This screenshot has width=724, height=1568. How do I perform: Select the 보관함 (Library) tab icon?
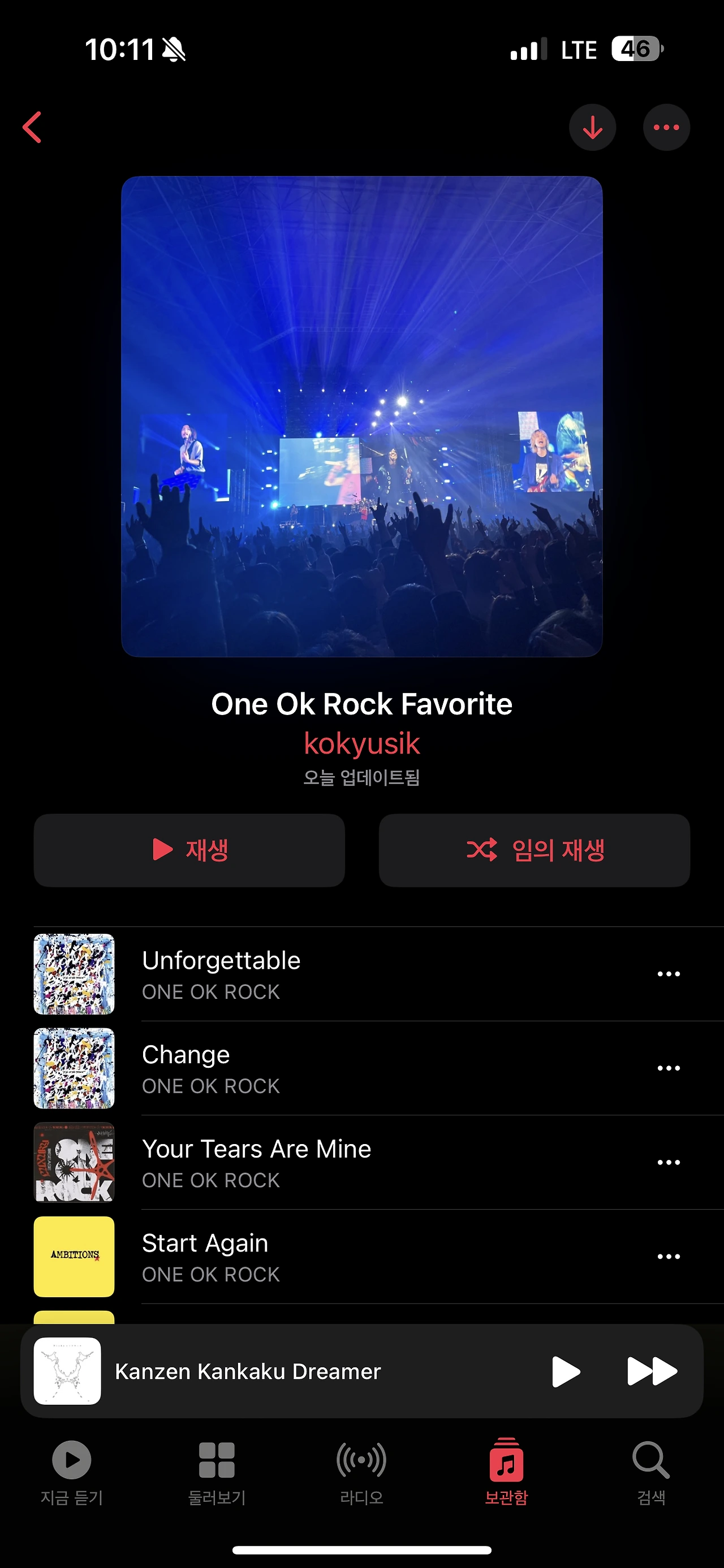point(506,1459)
